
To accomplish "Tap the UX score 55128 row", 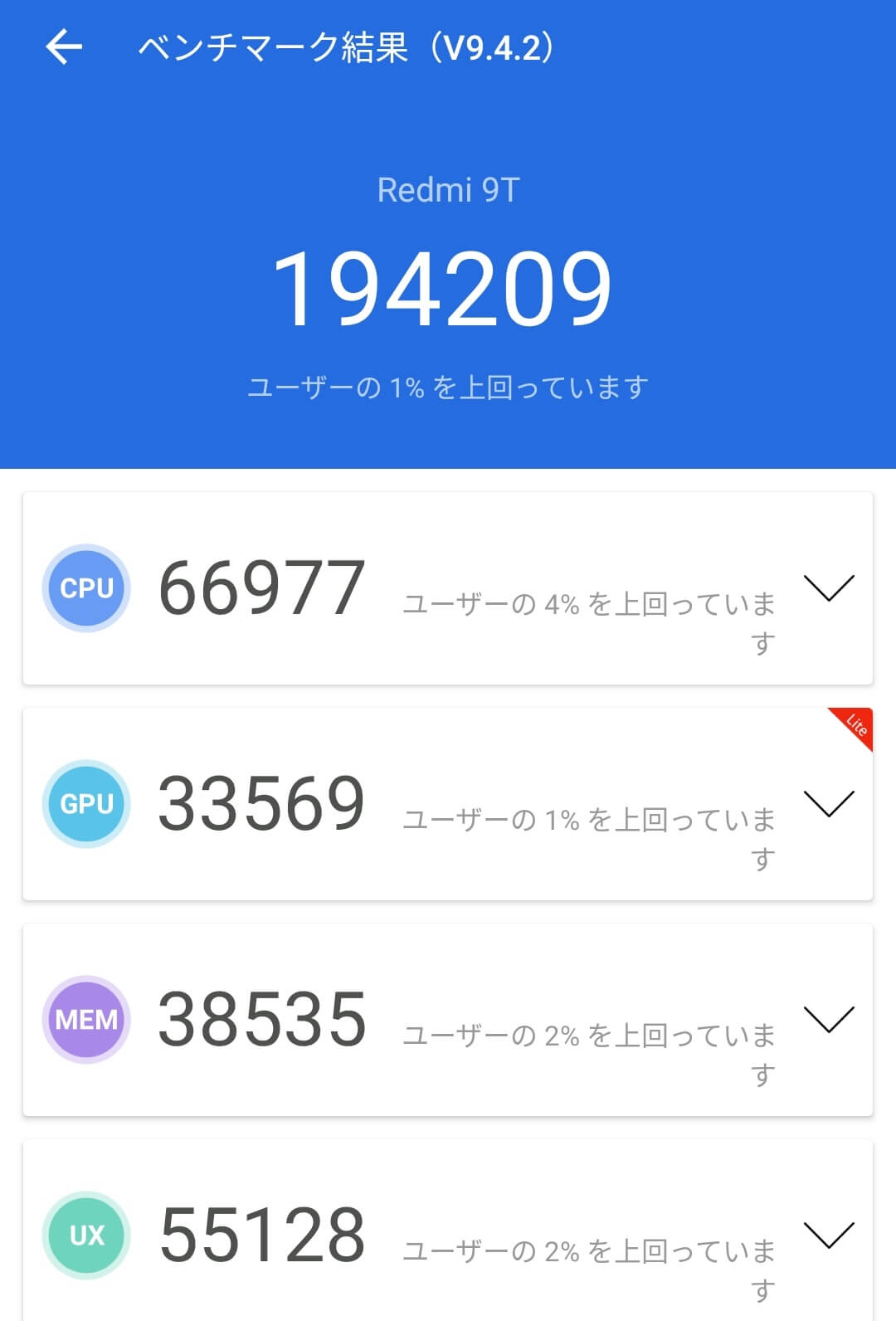I will click(x=262, y=1236).
